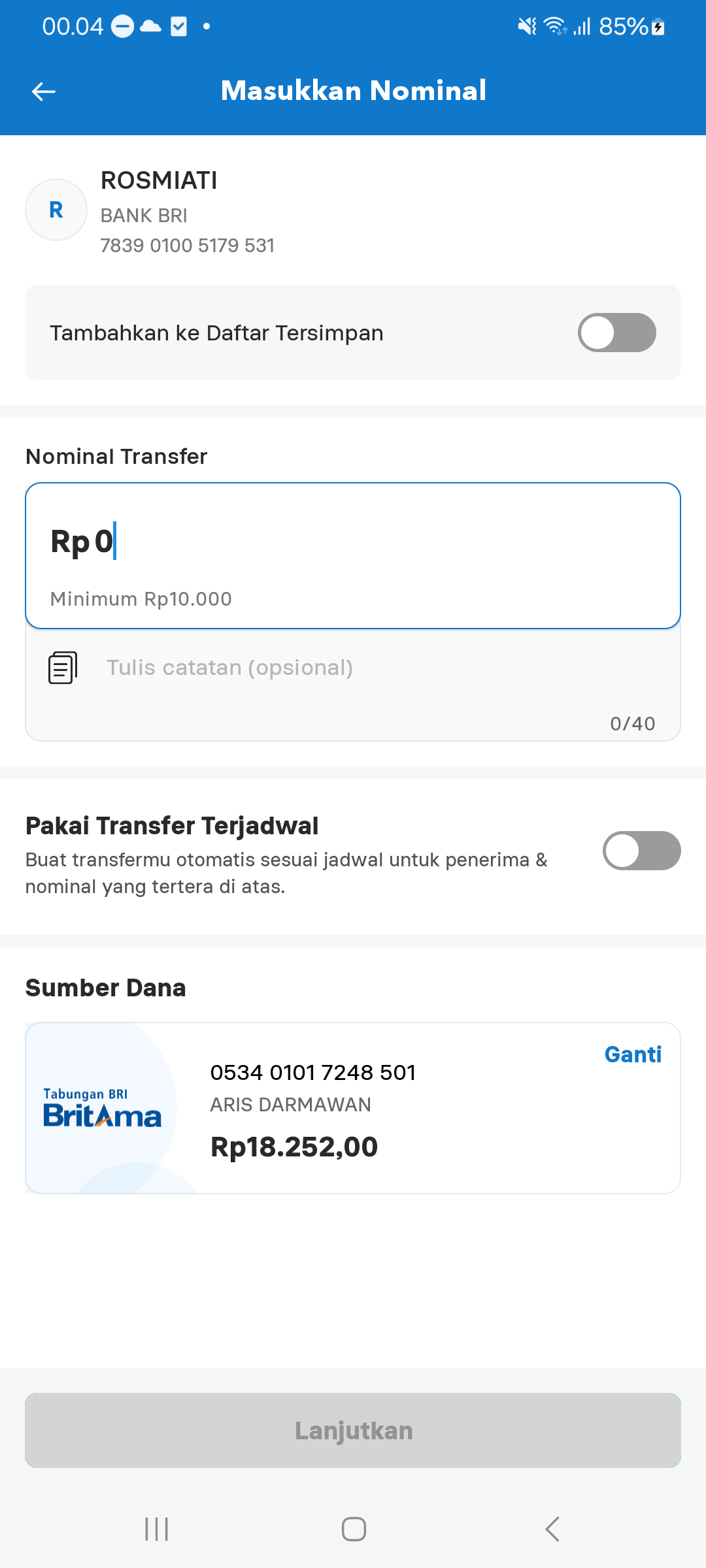Open recent apps from navigation bar

tap(157, 1529)
